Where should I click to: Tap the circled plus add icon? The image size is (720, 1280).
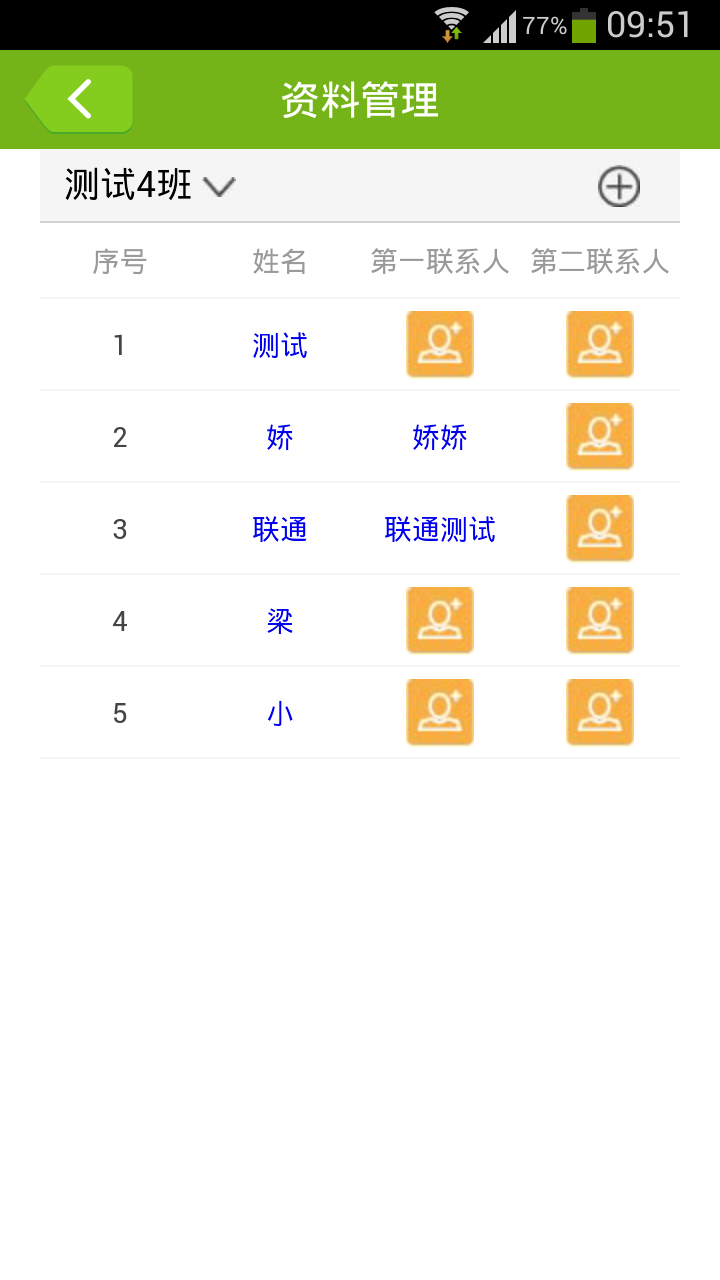point(619,187)
